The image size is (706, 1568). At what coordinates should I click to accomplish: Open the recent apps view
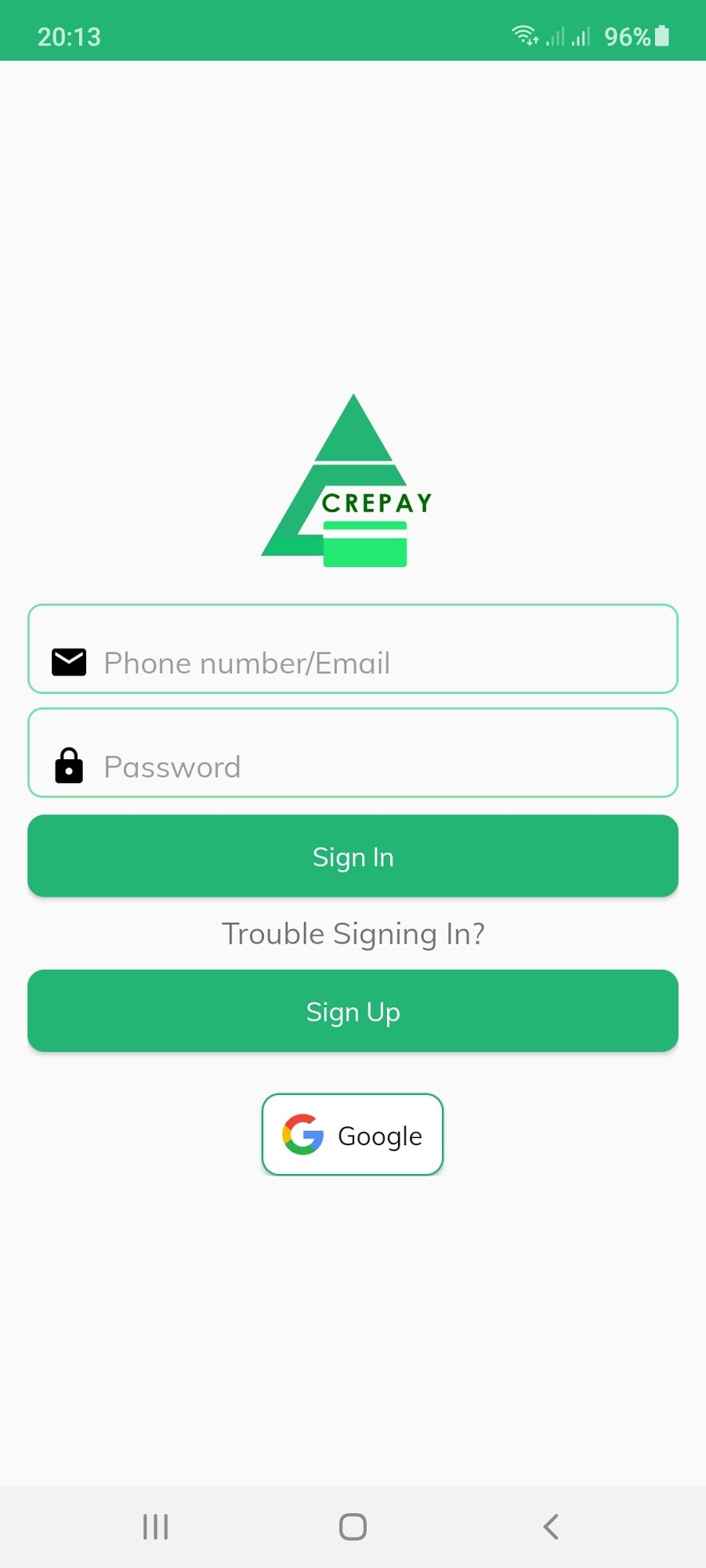click(x=156, y=1527)
